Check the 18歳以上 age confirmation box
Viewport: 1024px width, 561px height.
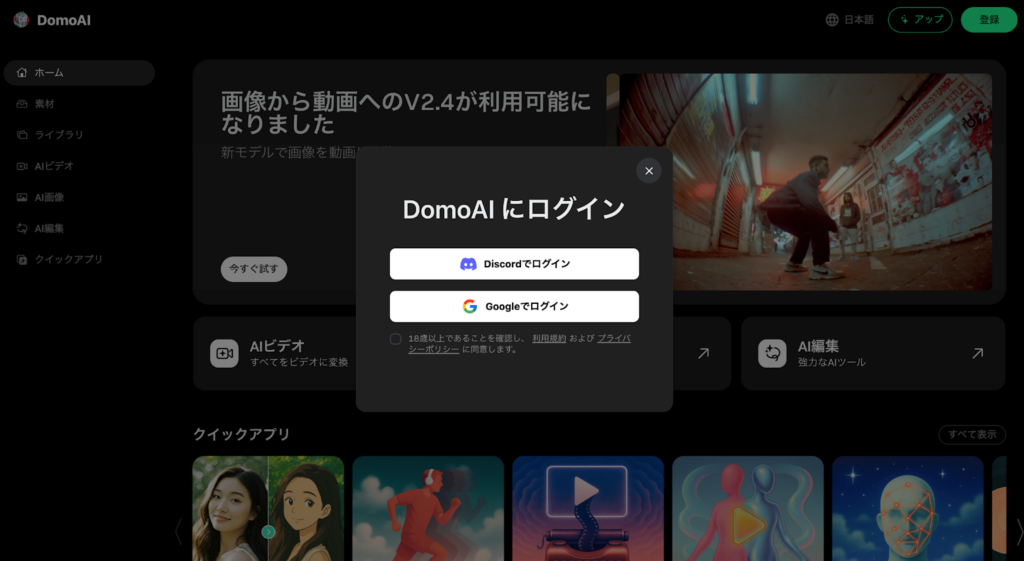(396, 339)
